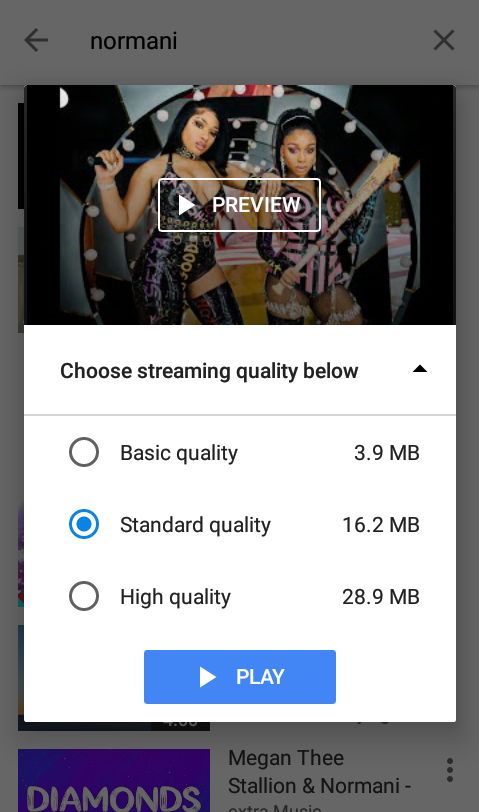Tap the blue PLAY button
The height and width of the screenshot is (812, 479).
coord(240,676)
